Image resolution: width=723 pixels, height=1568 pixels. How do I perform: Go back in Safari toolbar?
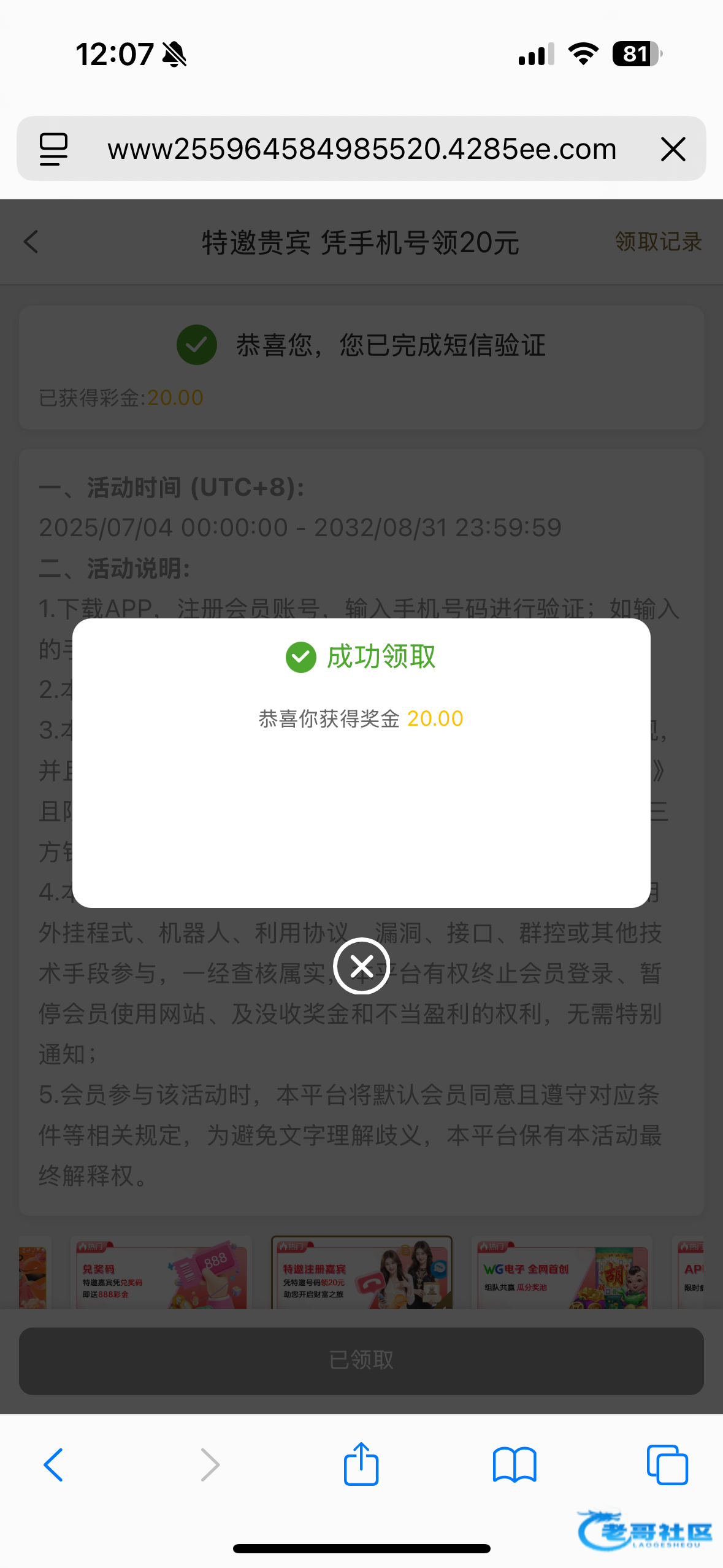point(53,1465)
